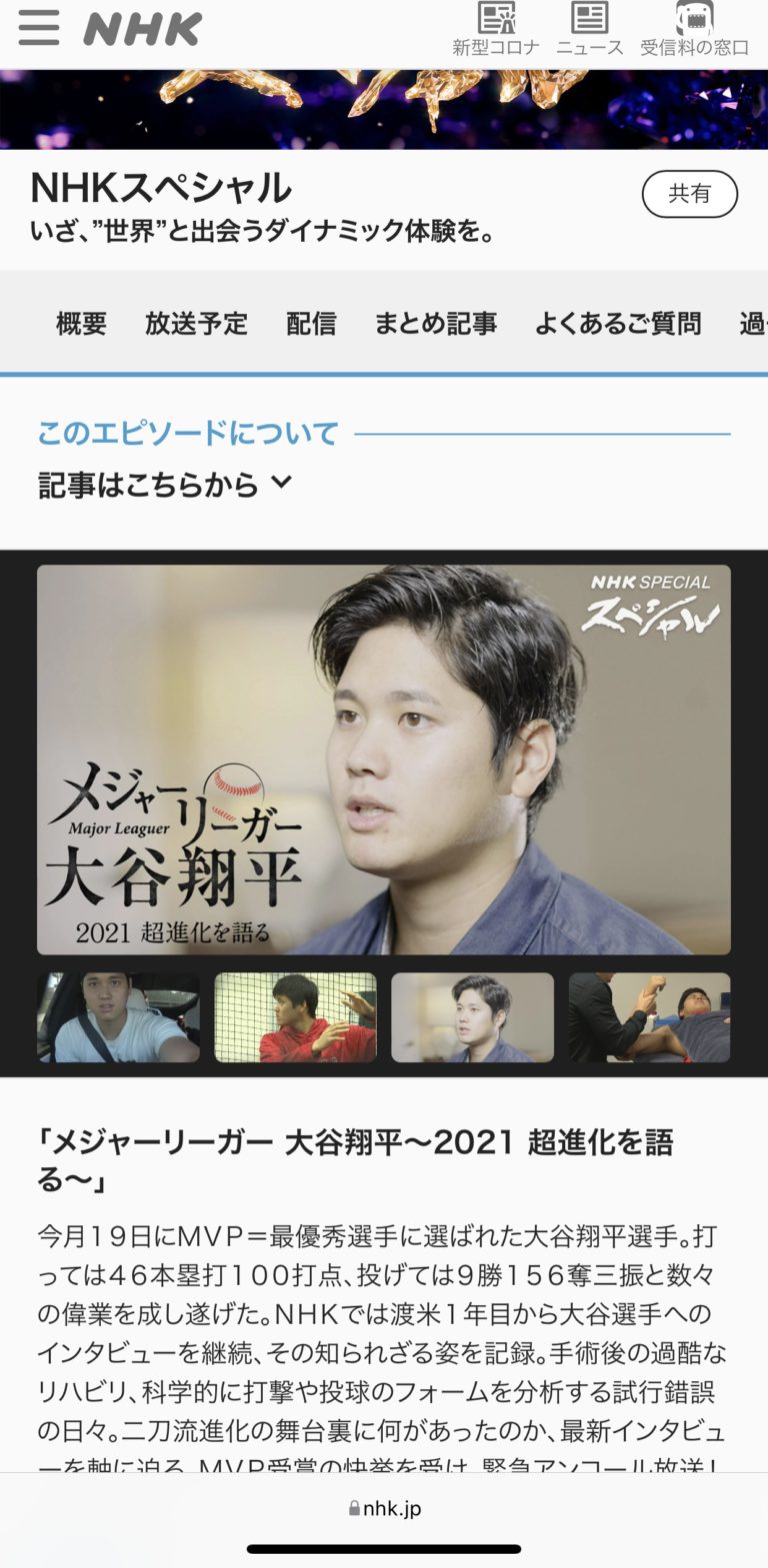Open the まとめ記事 tab
Image resolution: width=768 pixels, height=1568 pixels.
(435, 324)
